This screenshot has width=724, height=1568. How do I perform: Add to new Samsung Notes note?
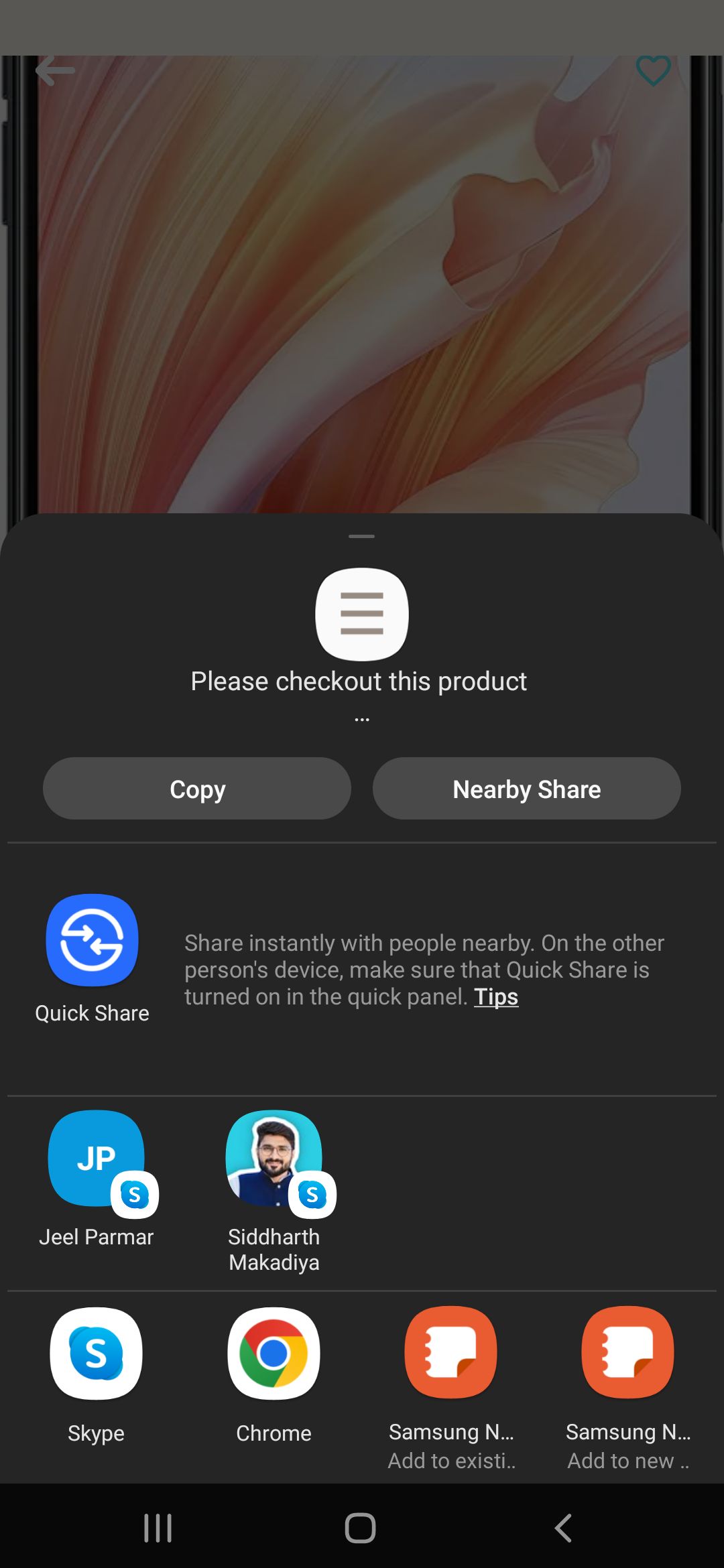[628, 1388]
